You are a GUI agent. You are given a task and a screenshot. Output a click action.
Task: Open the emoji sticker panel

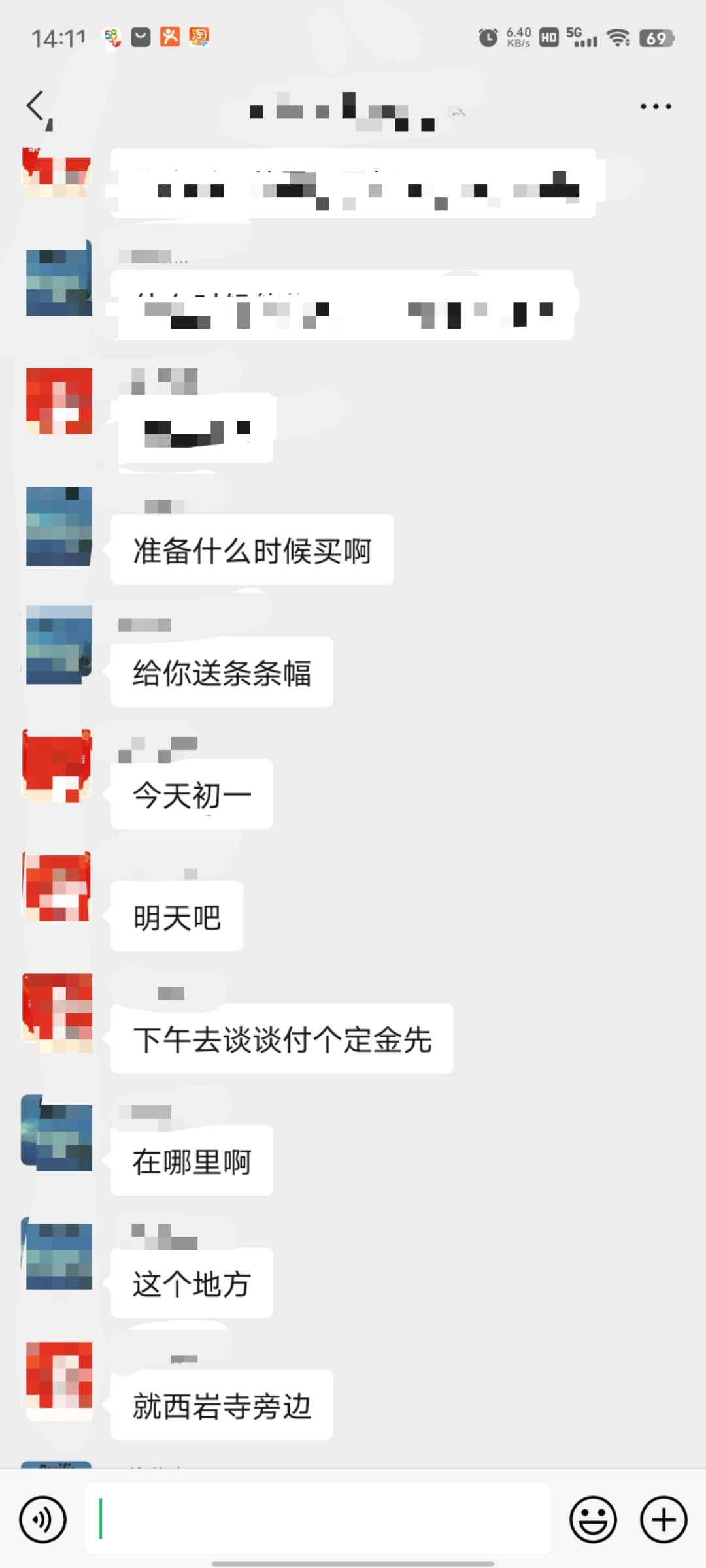[593, 1520]
